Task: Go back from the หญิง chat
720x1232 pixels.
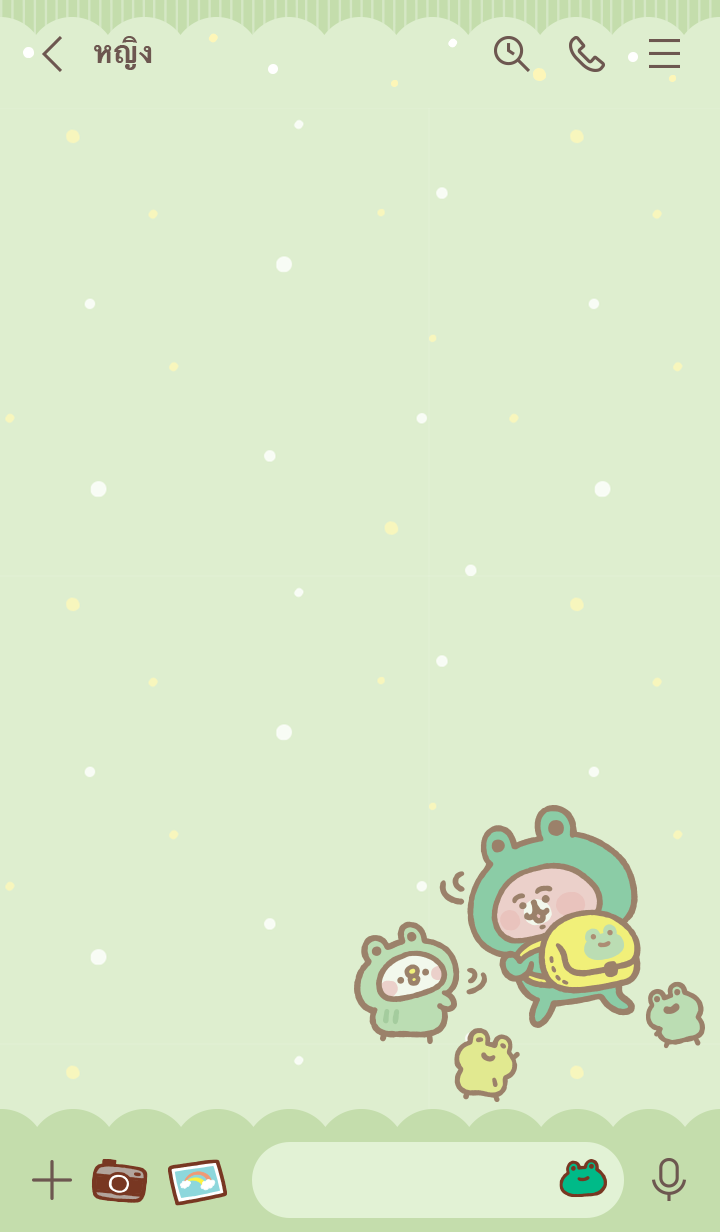Action: tap(52, 54)
